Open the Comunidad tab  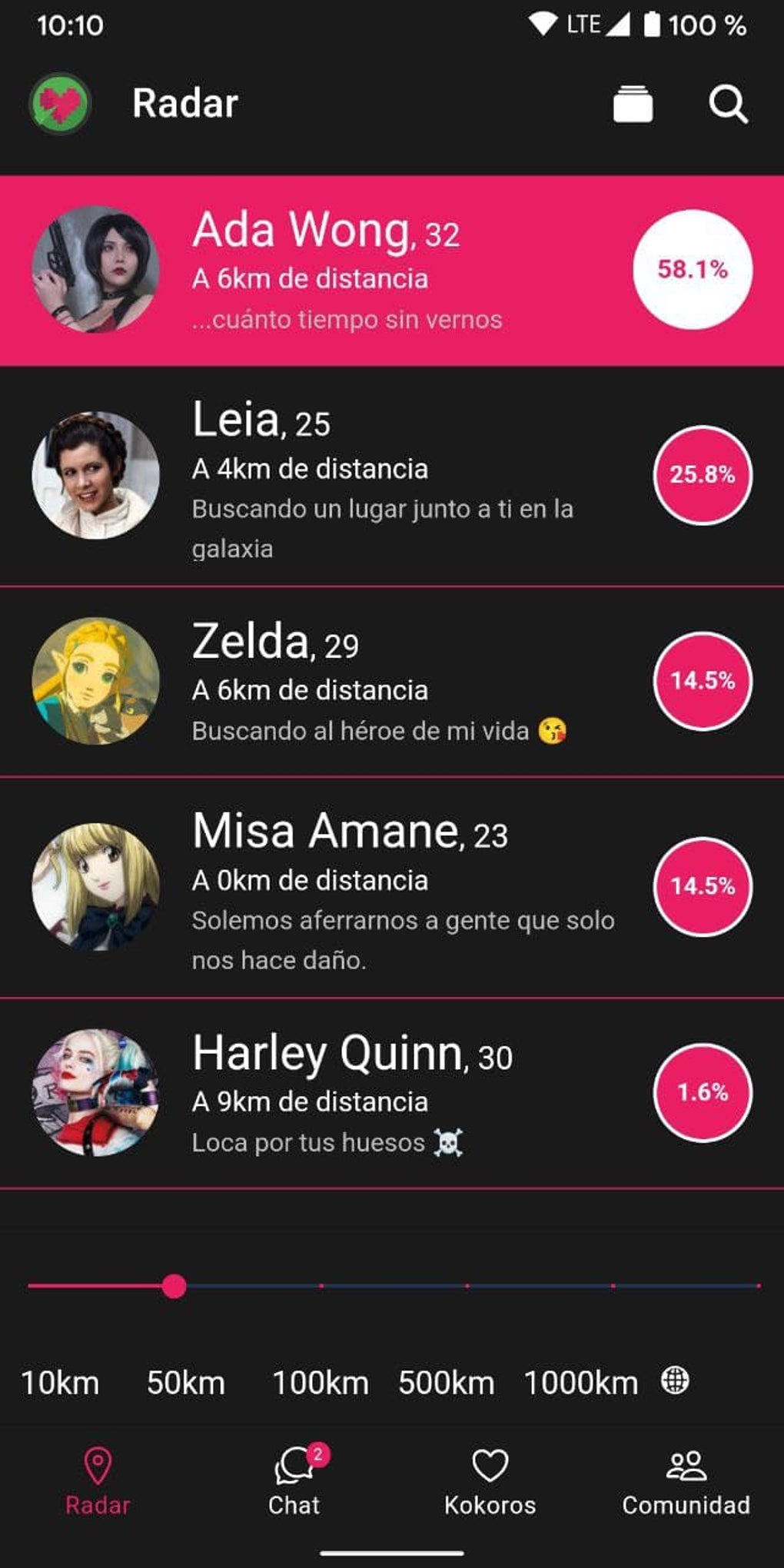tap(686, 1480)
